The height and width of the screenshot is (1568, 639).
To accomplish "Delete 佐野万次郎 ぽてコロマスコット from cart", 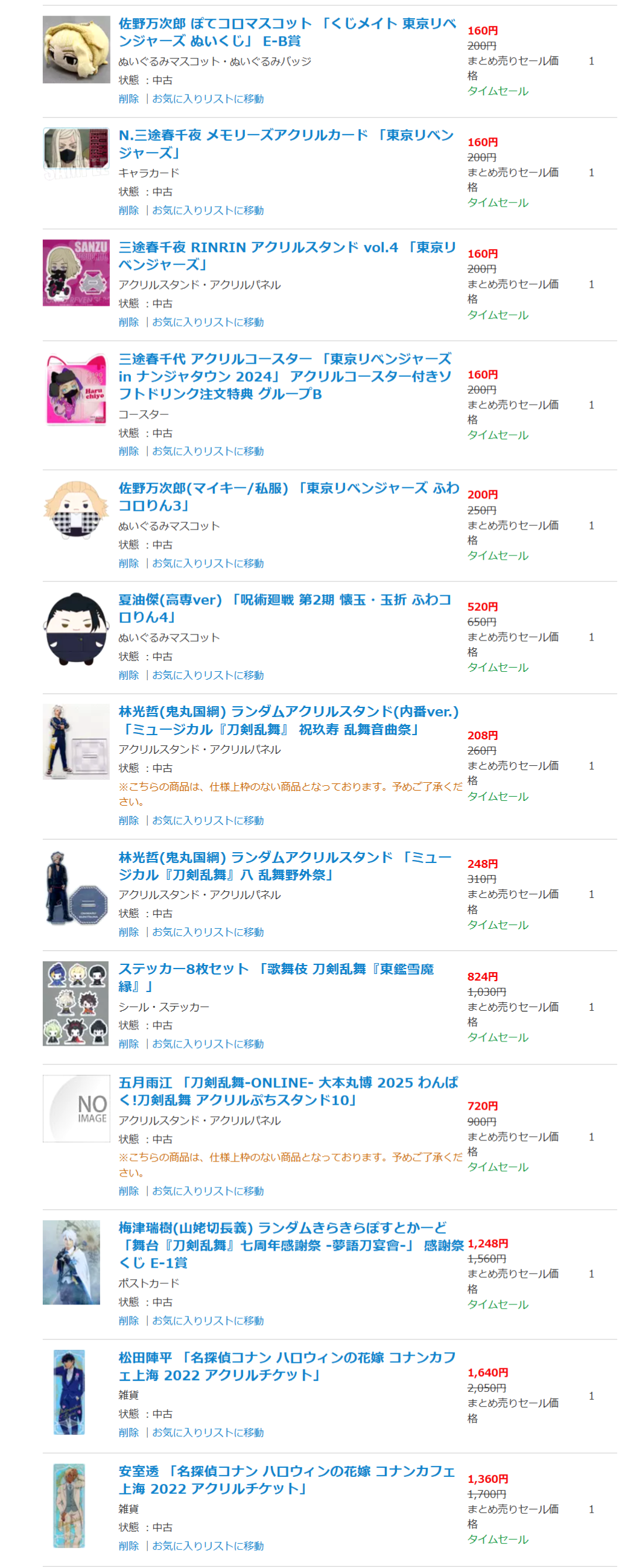I will click(x=129, y=100).
